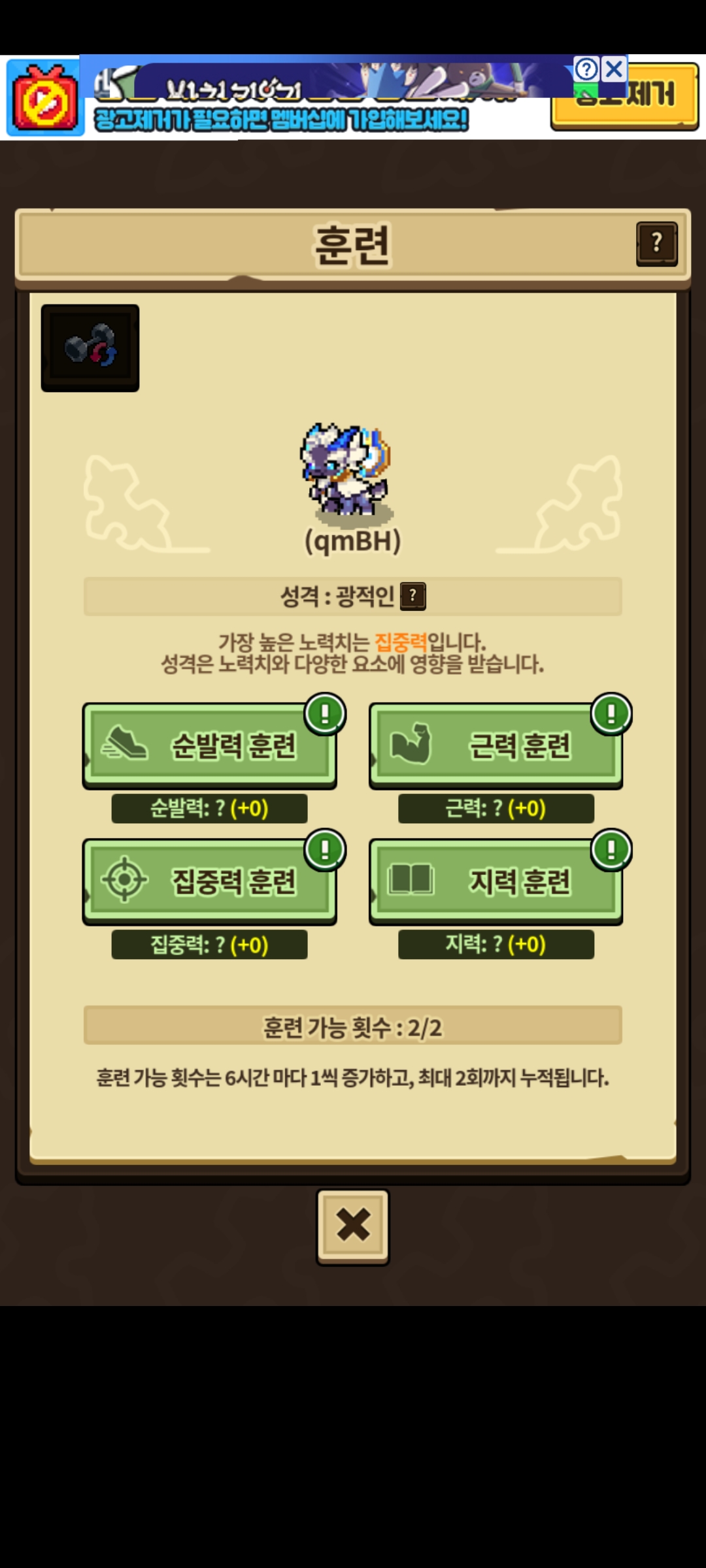This screenshot has width=706, height=1568.
Task: Tap the red no-ads TV icon
Action: tap(44, 98)
